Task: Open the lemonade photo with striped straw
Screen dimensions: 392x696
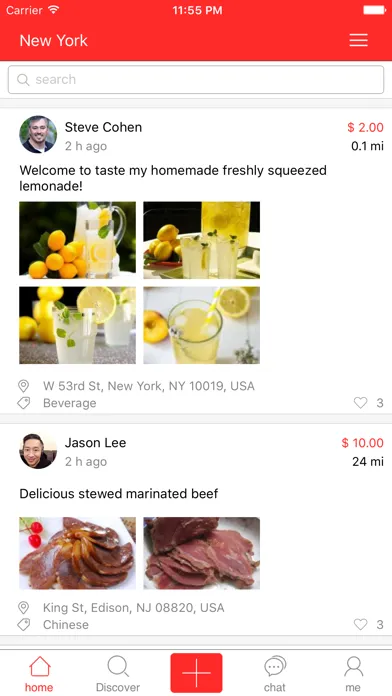Action: pyautogui.click(x=202, y=325)
